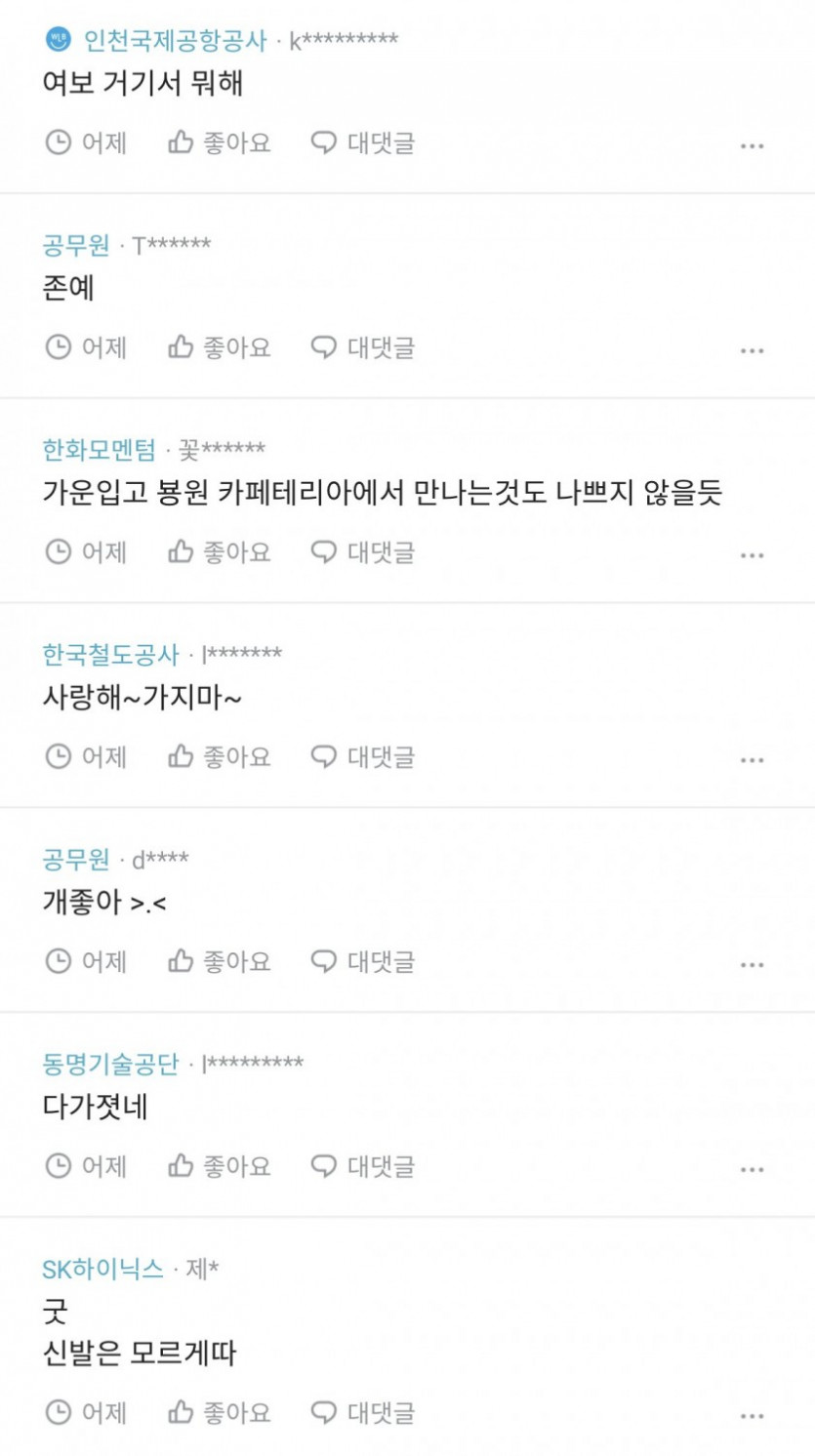Open more options for the 한화모멘텀 comment
The height and width of the screenshot is (1456, 815).
click(752, 556)
